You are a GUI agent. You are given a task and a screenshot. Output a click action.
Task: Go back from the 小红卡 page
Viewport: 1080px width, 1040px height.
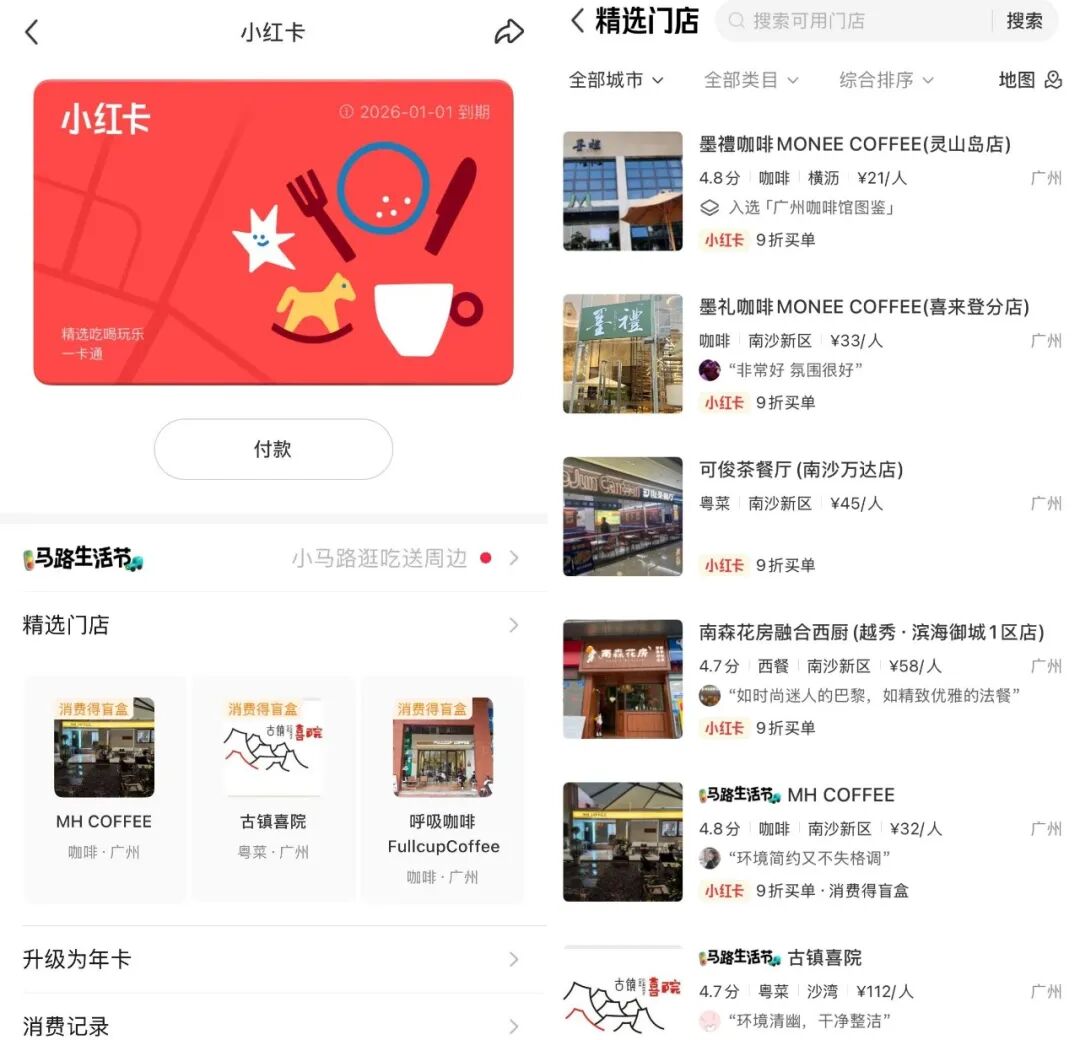(x=32, y=32)
